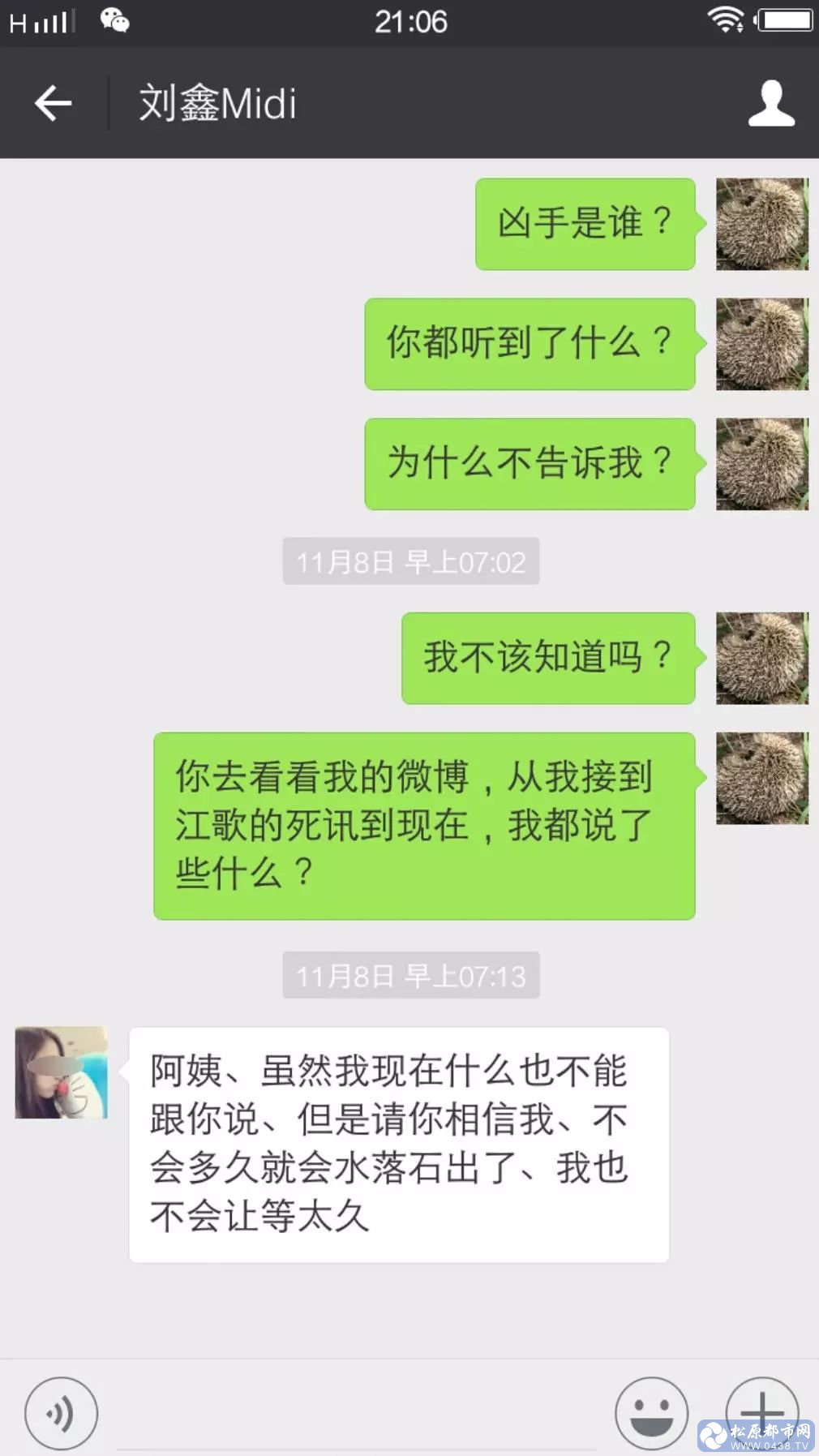819x1456 pixels.
Task: Open hedgehog avatar next to 凶手是谁？
Action: 761,224
